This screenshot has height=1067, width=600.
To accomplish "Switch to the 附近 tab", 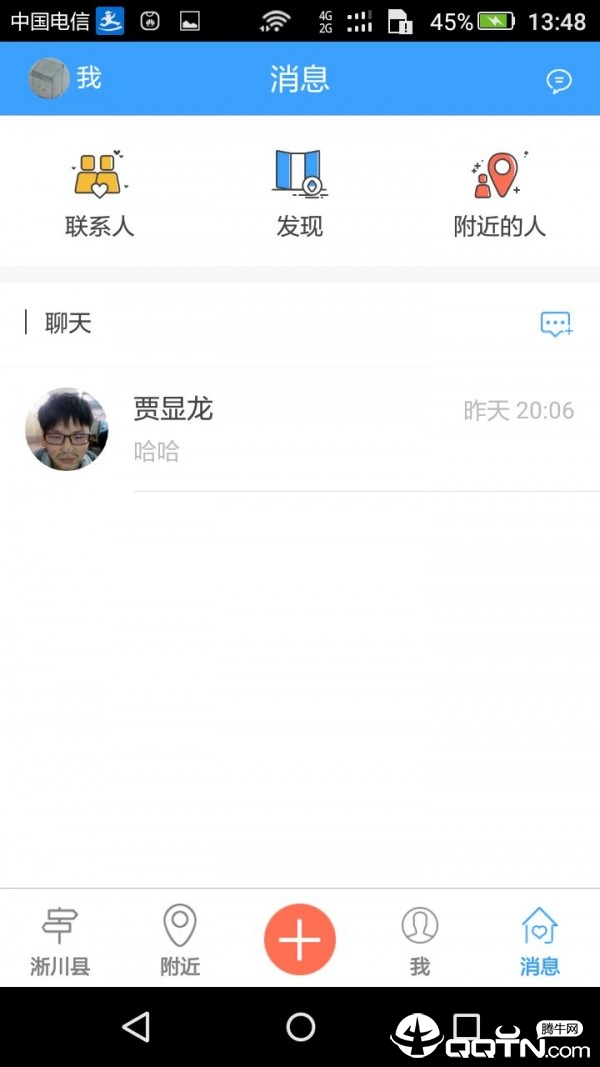I will coord(180,940).
